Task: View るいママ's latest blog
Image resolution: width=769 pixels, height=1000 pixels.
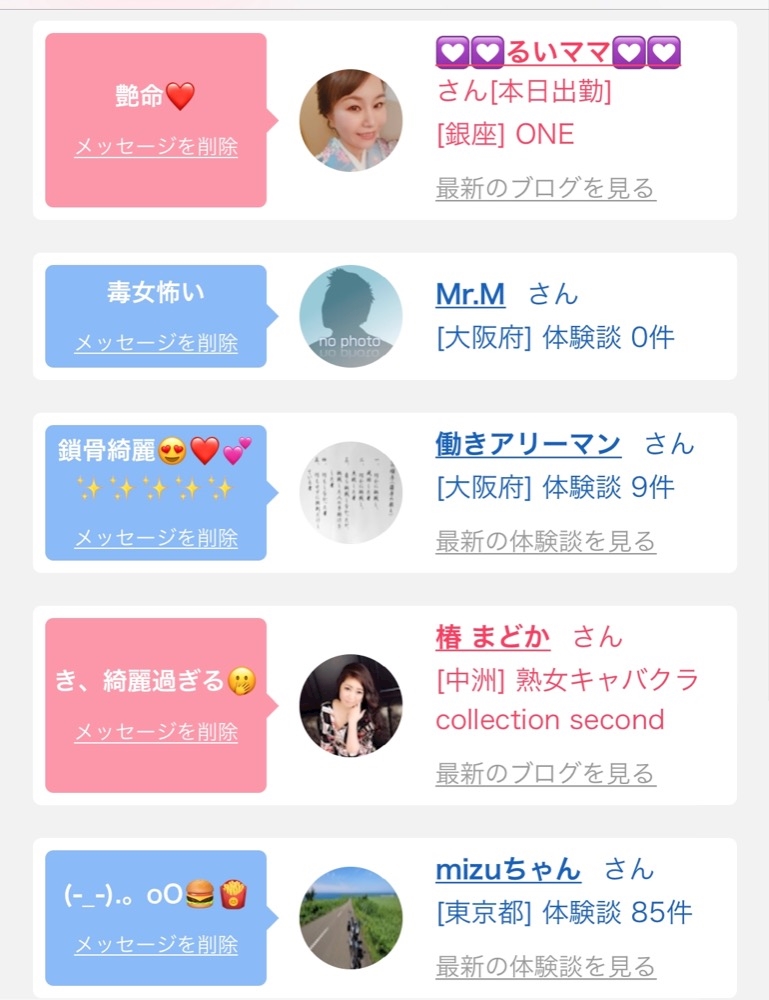Action: click(546, 188)
